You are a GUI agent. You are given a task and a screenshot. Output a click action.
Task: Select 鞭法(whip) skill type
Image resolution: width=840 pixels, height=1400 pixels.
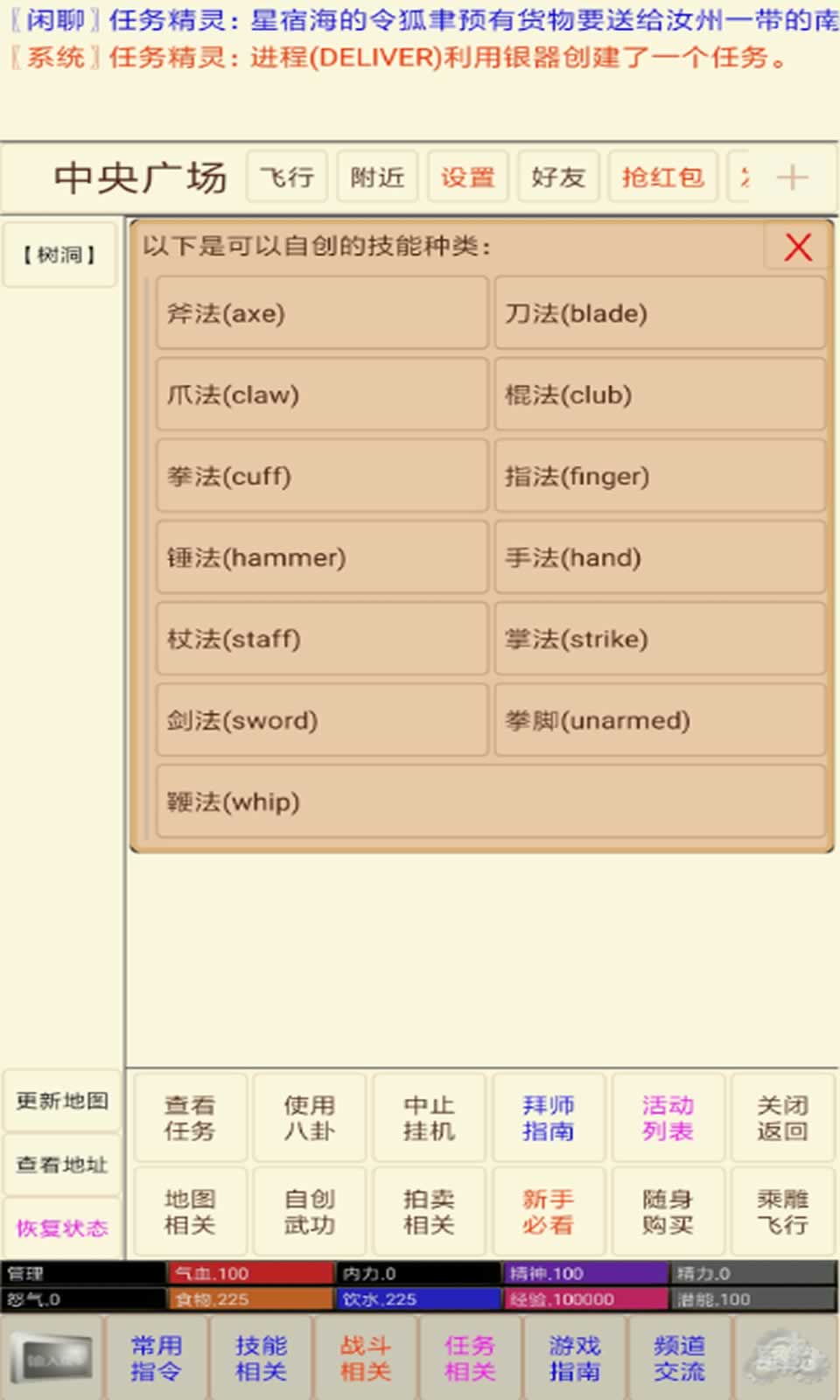click(490, 801)
